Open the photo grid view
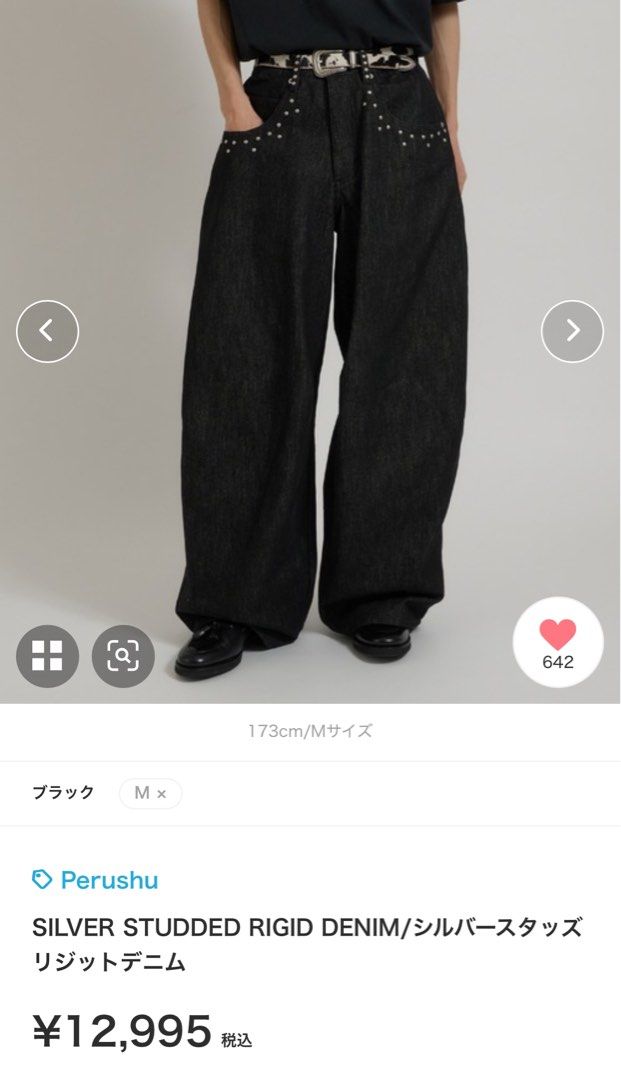This screenshot has width=621, height=1080. (x=47, y=656)
